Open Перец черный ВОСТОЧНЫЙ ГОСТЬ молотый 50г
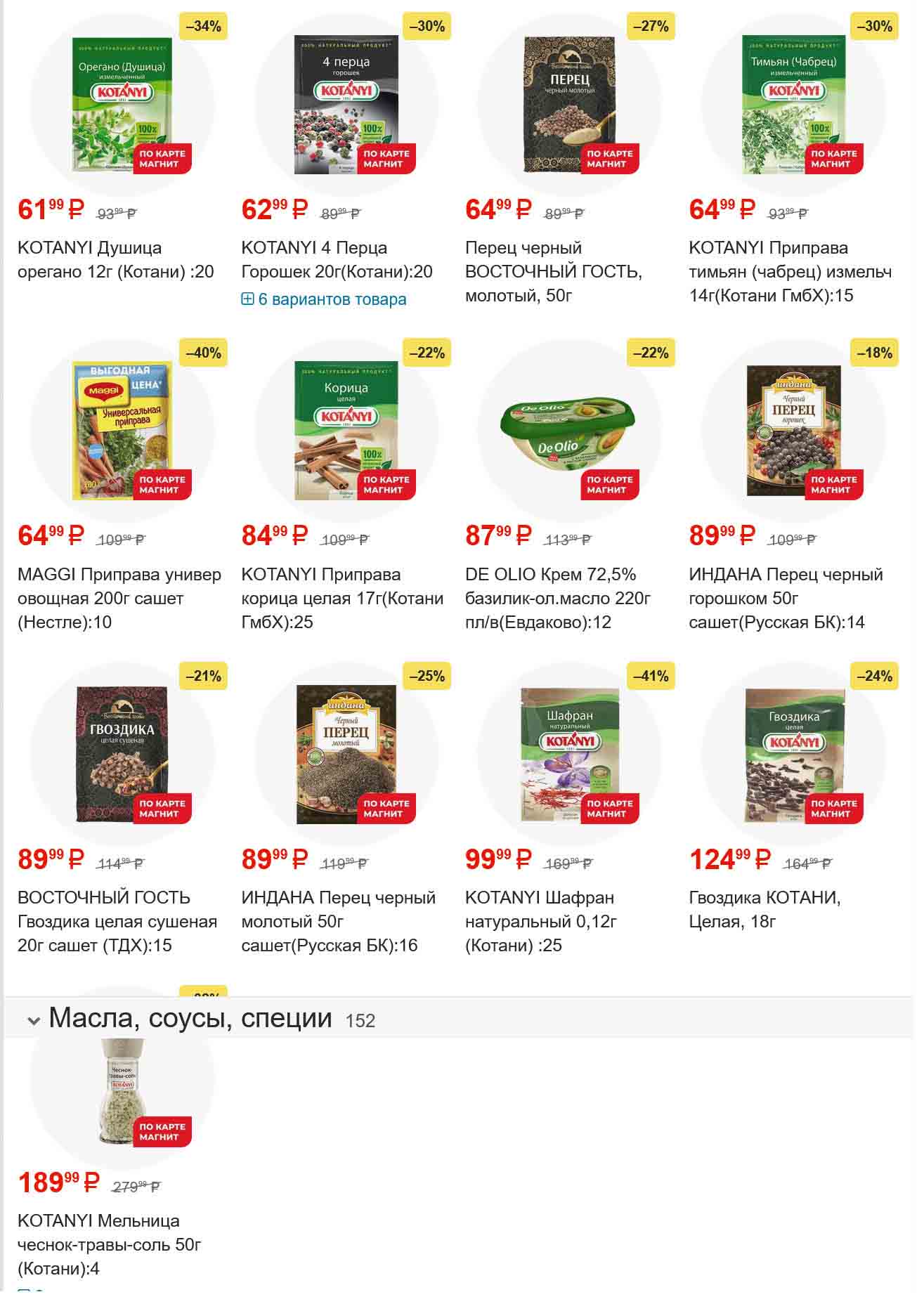924x1304 pixels. tap(553, 271)
